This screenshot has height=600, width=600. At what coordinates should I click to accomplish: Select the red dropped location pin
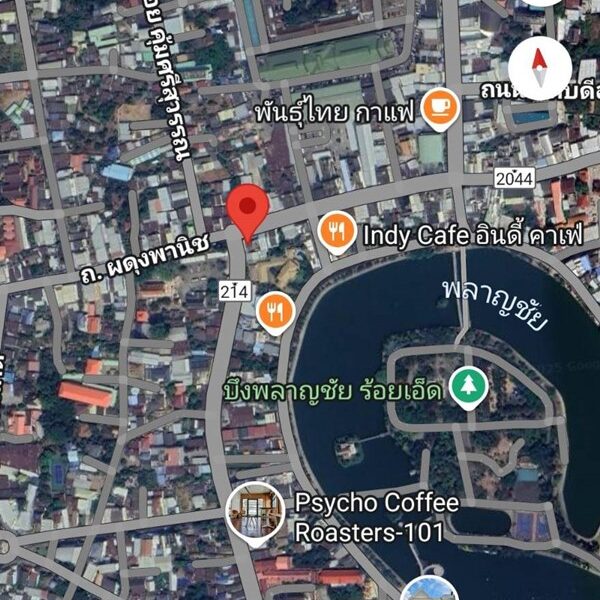coord(247,210)
